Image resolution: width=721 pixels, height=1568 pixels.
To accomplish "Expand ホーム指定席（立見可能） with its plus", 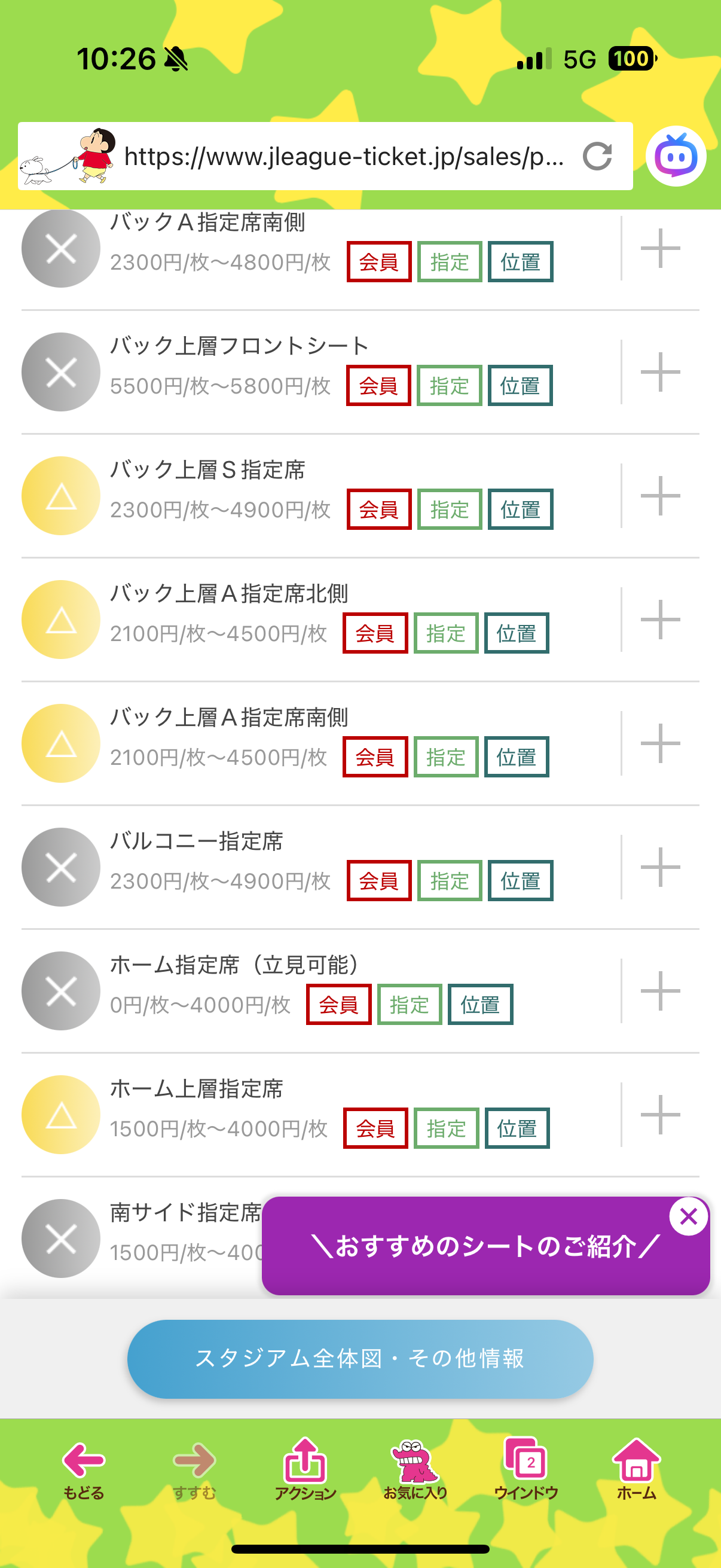I will pos(660,990).
